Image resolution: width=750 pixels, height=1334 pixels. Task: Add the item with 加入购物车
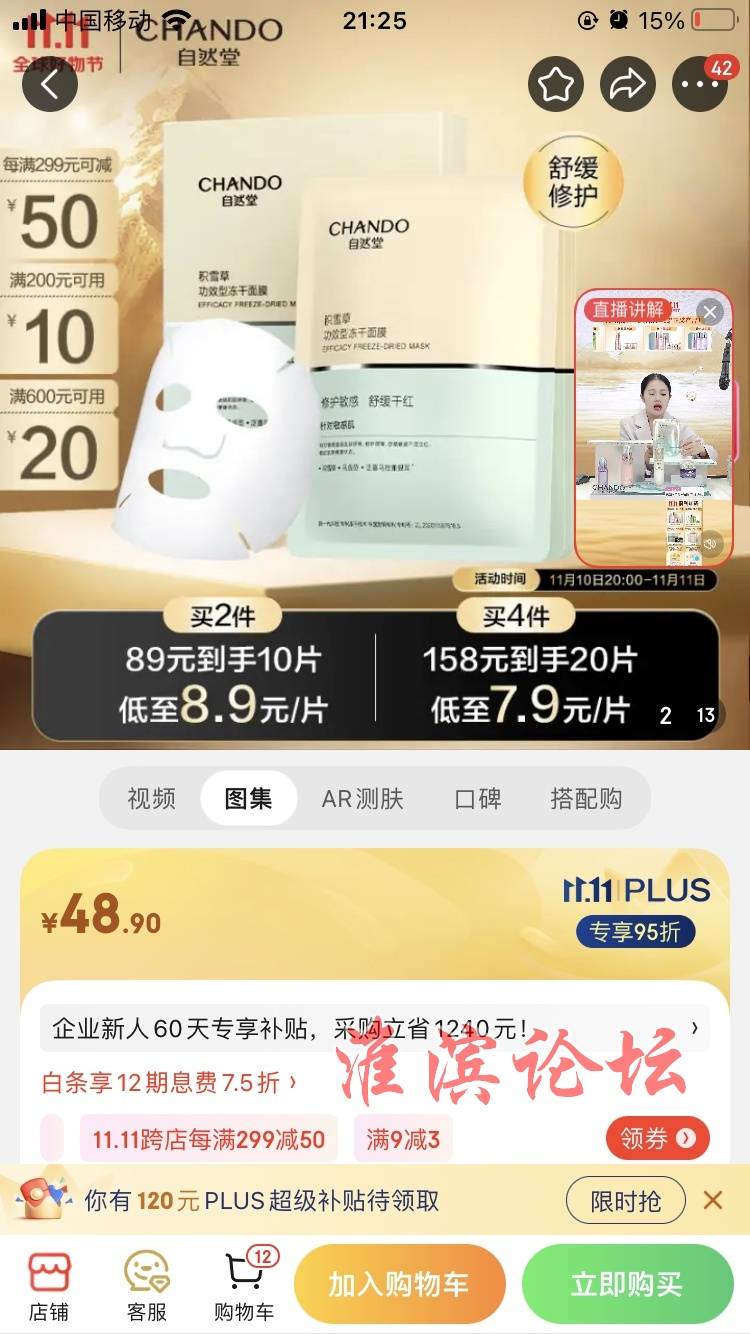(x=399, y=1285)
